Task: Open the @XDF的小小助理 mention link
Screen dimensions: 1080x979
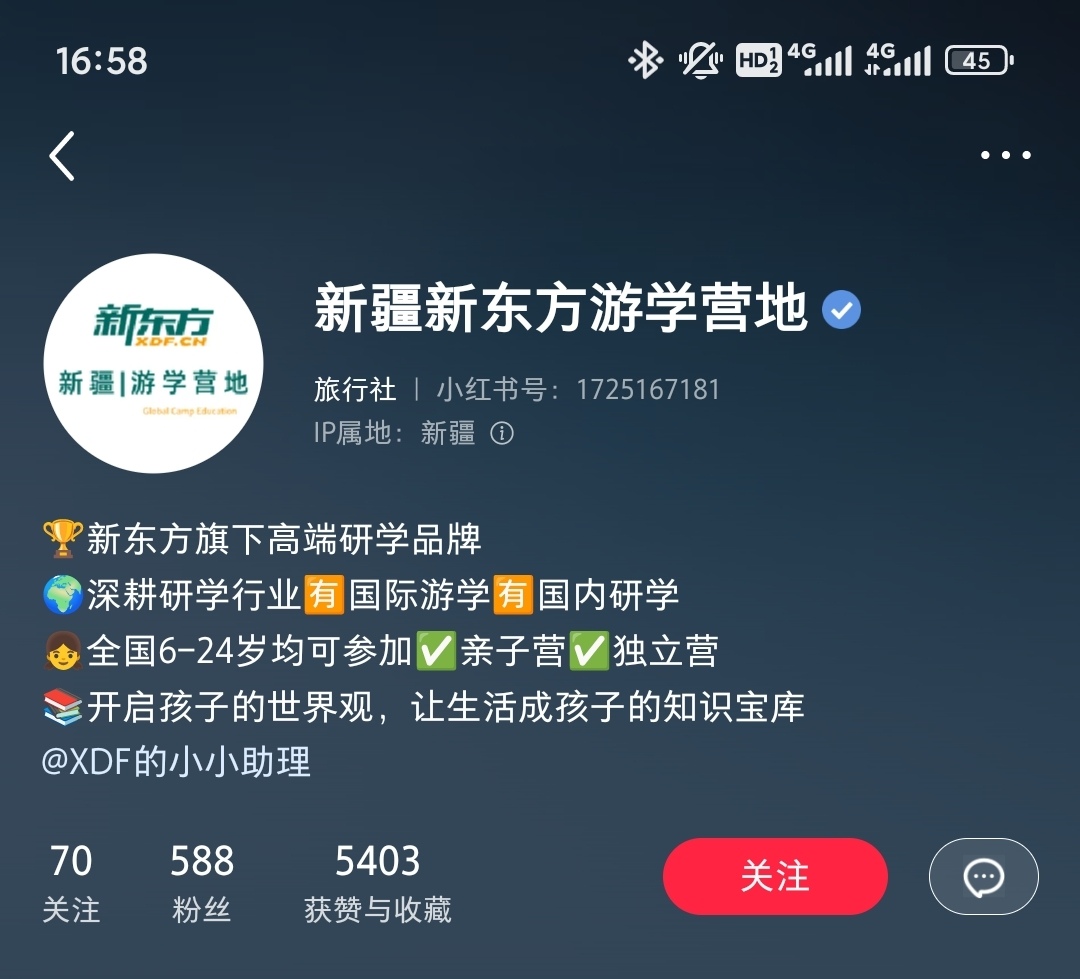Action: click(176, 761)
